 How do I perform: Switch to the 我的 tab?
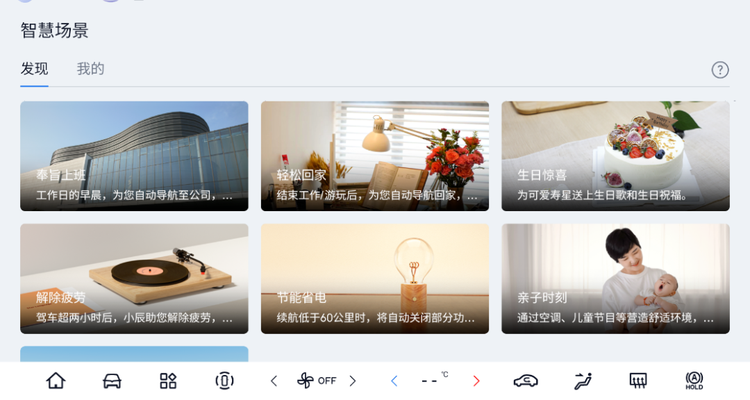tap(90, 69)
